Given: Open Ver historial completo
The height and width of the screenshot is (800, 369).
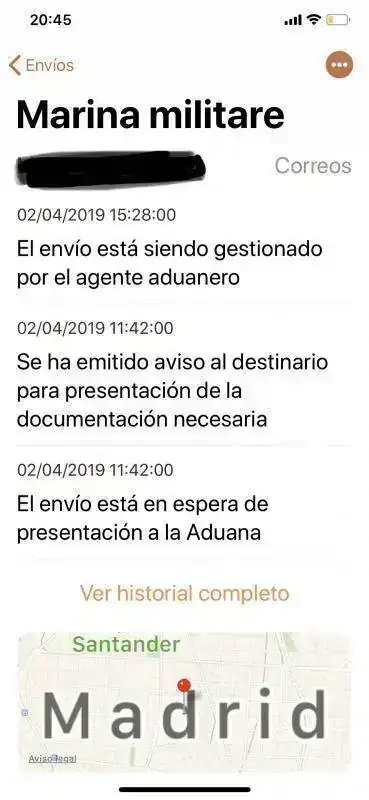Looking at the screenshot, I should [185, 593].
